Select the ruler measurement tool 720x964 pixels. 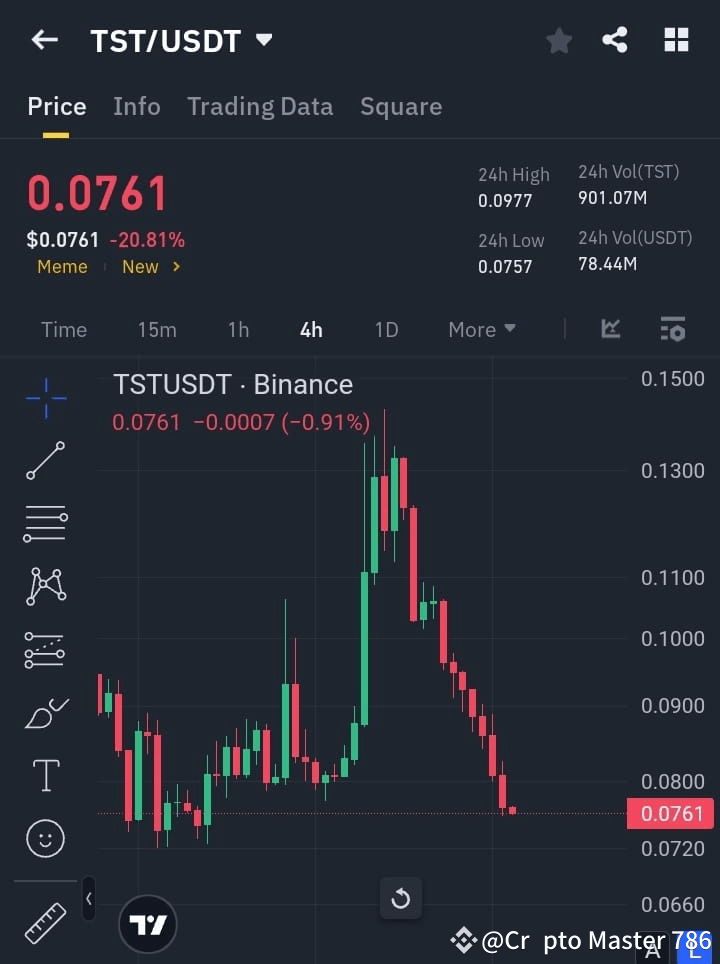(45, 922)
